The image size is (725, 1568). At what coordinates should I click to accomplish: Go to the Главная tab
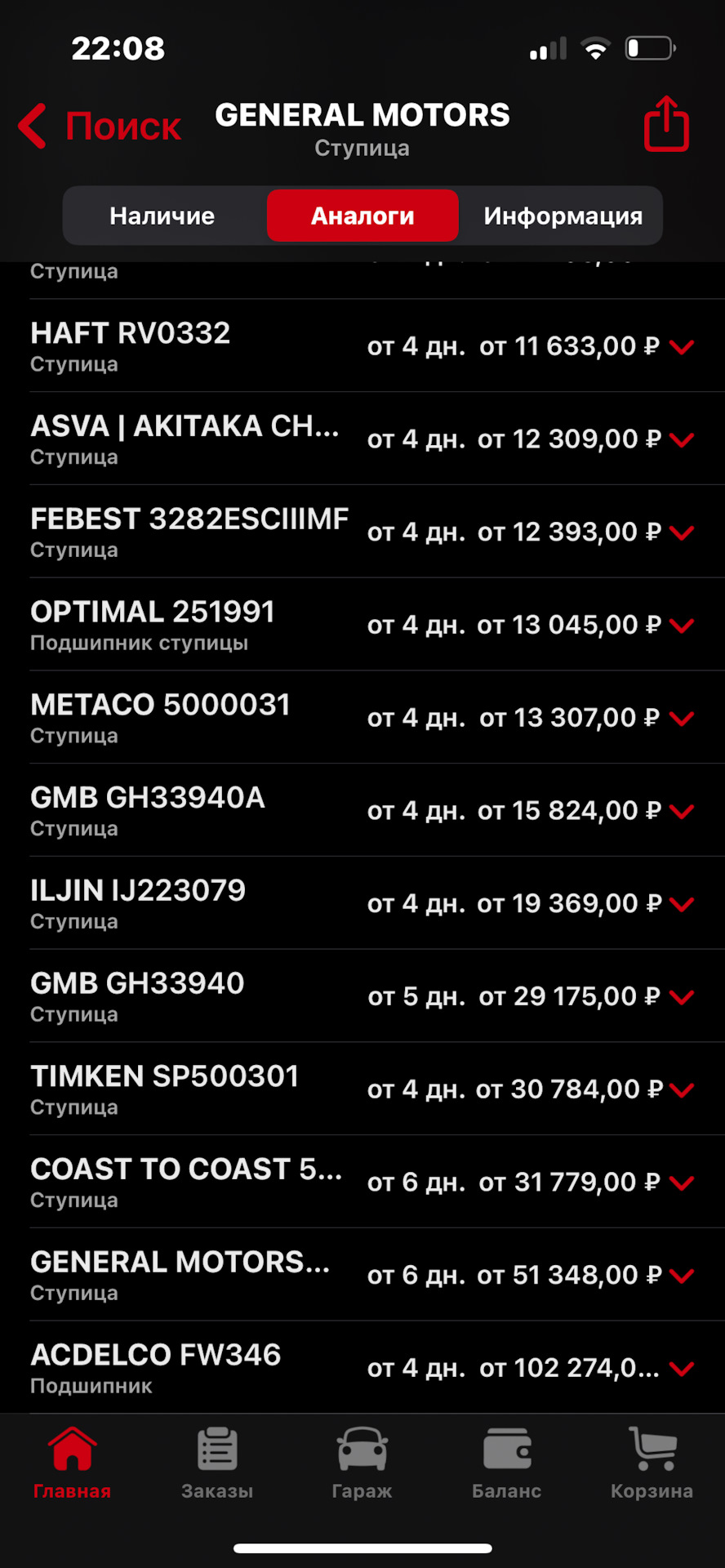pyautogui.click(x=73, y=1463)
